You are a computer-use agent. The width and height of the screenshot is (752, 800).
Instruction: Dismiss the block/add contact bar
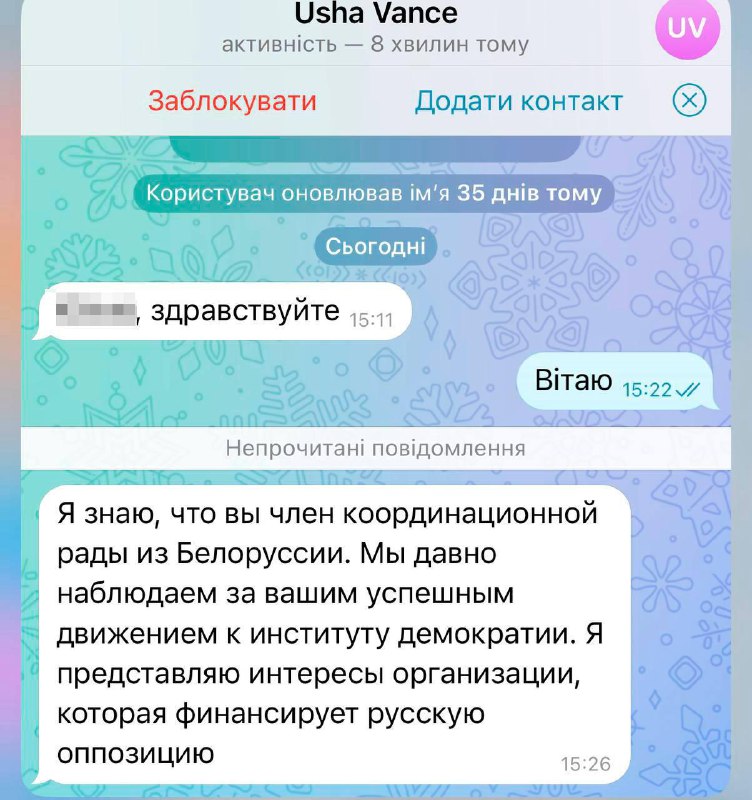point(689,100)
